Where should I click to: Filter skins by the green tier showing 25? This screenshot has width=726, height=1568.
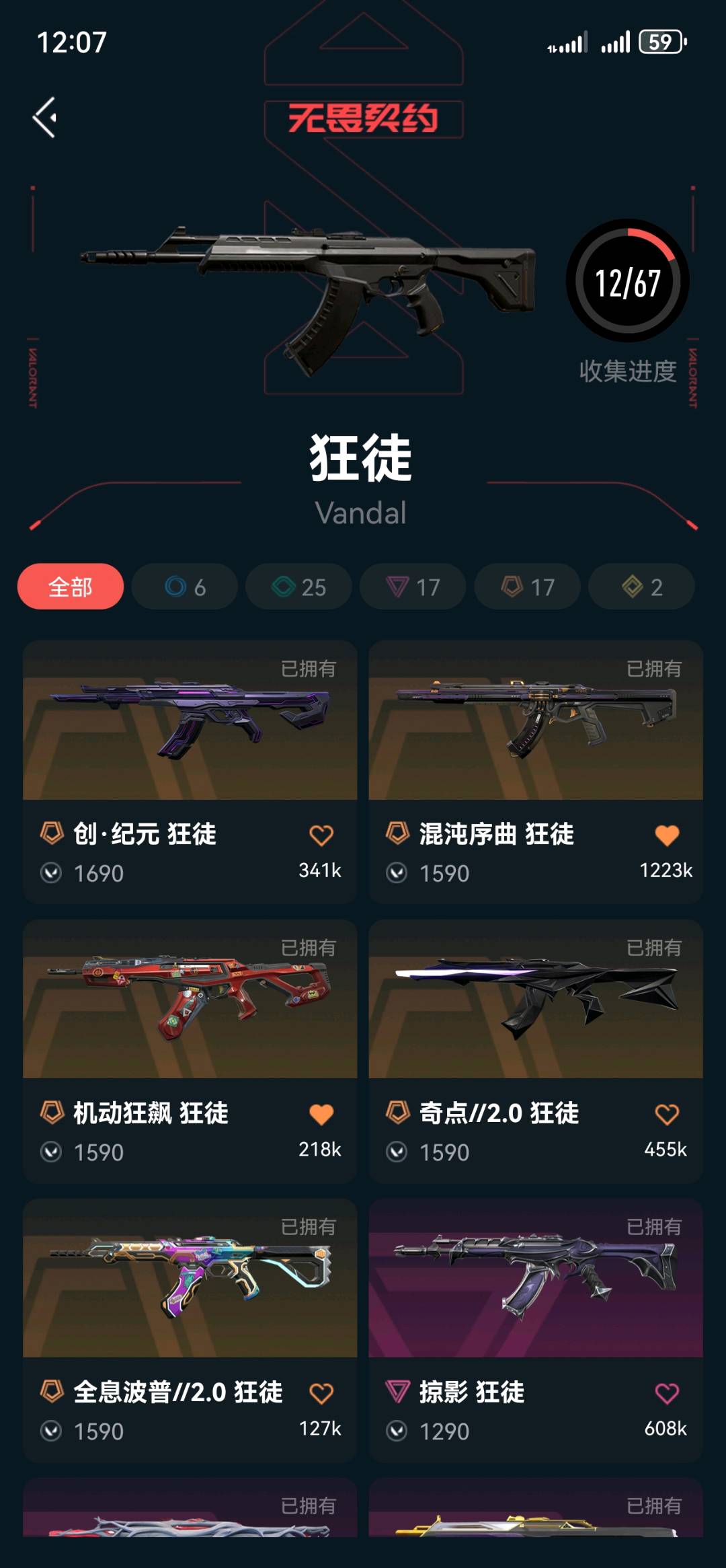coord(299,587)
